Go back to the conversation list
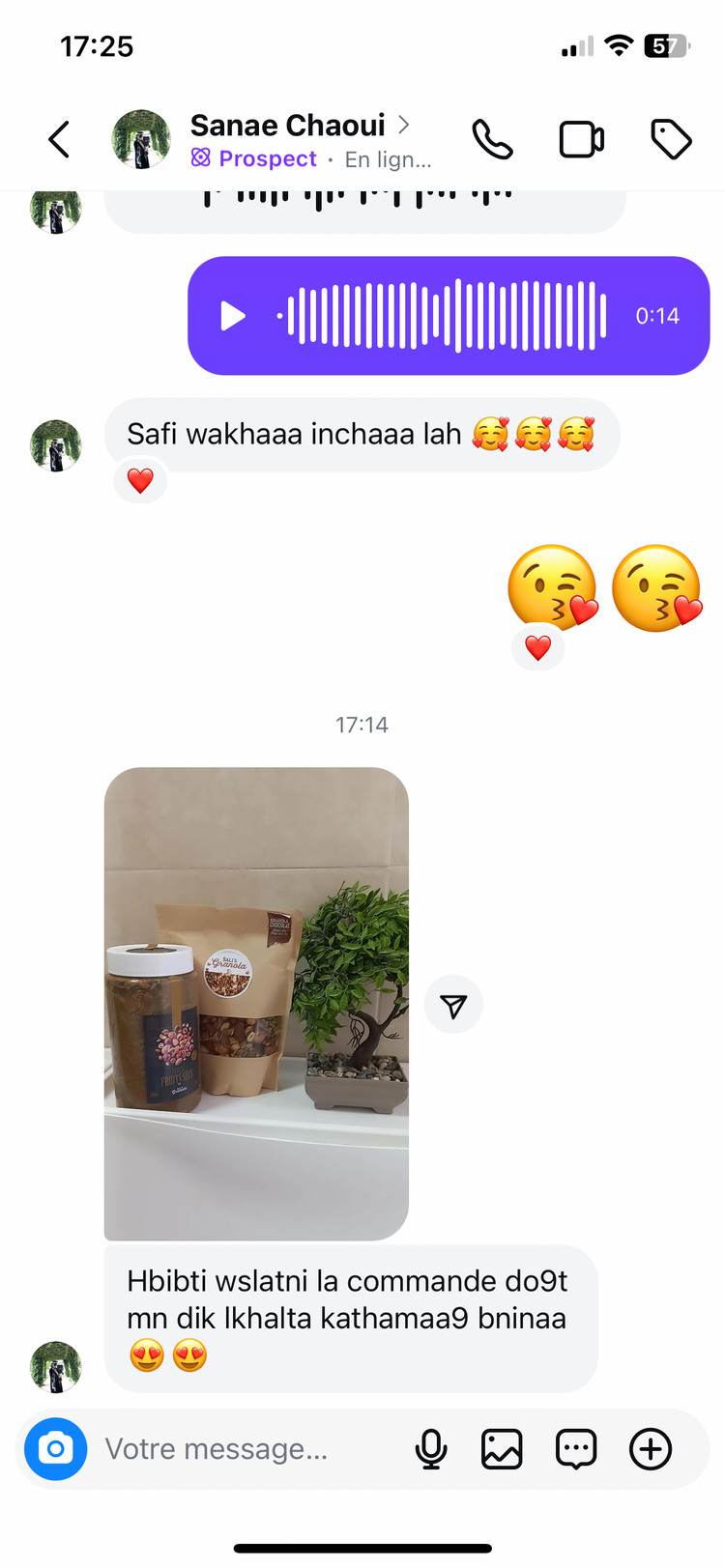 [x=60, y=140]
